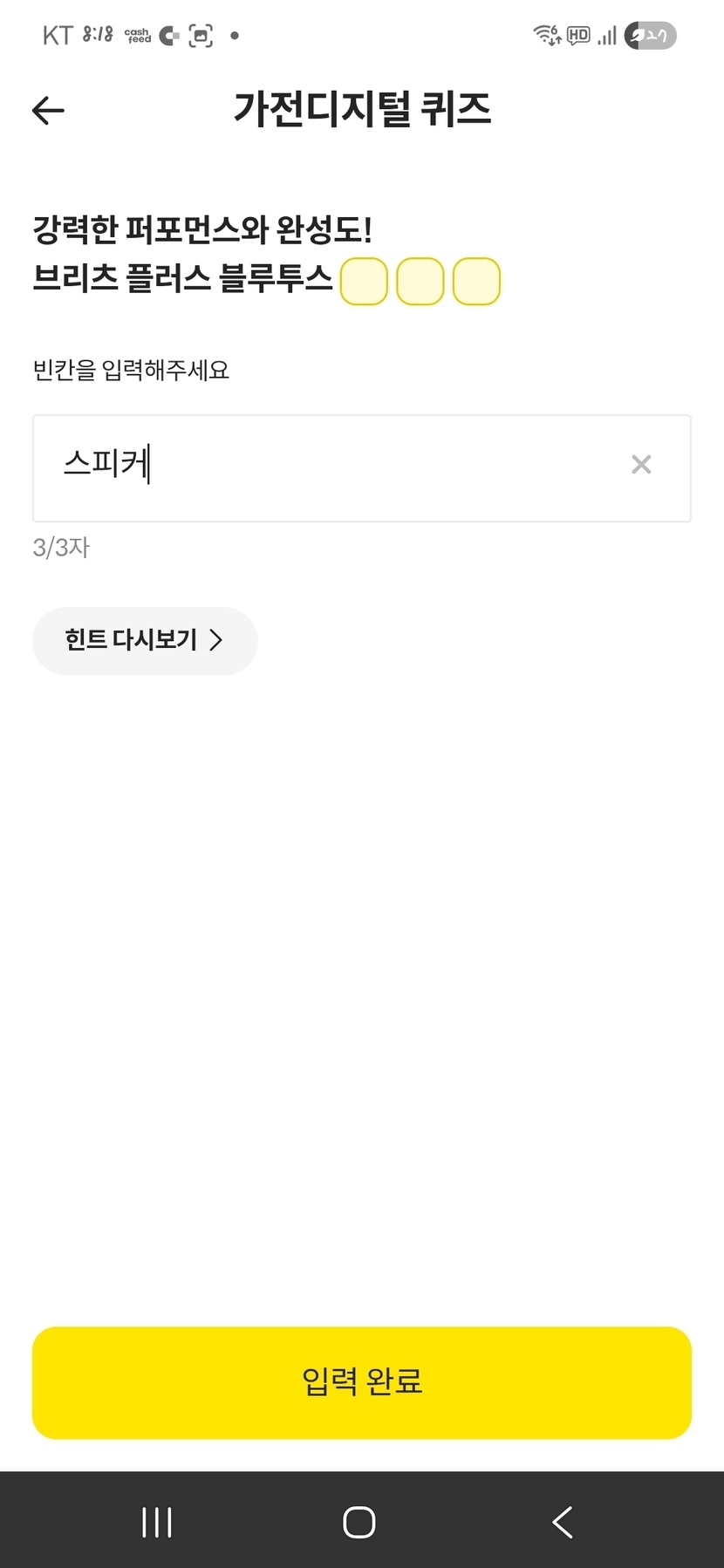The height and width of the screenshot is (1568, 724).
Task: Tap the answer text field containing 스피커
Action: pos(362,468)
